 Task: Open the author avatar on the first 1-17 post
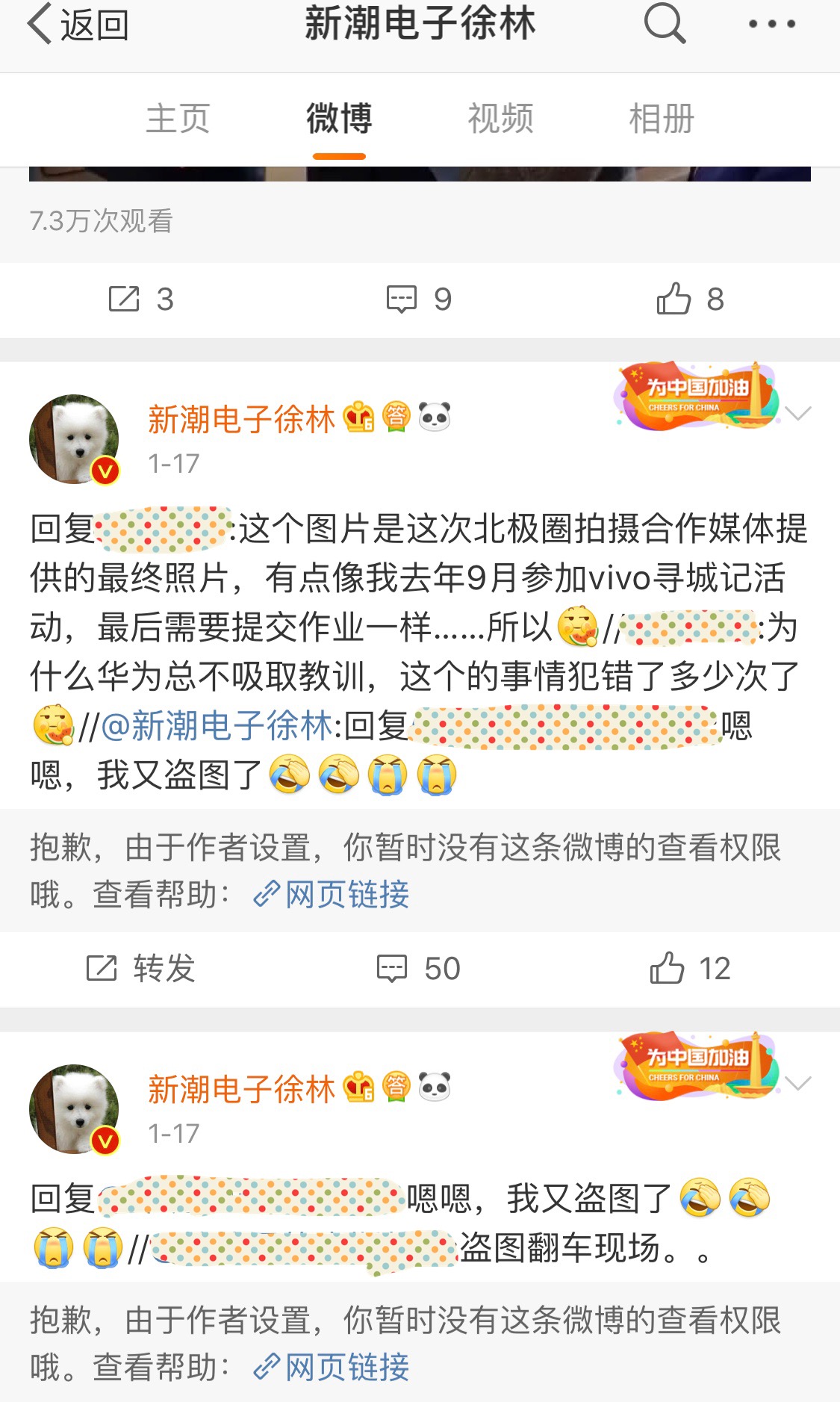pos(74,439)
